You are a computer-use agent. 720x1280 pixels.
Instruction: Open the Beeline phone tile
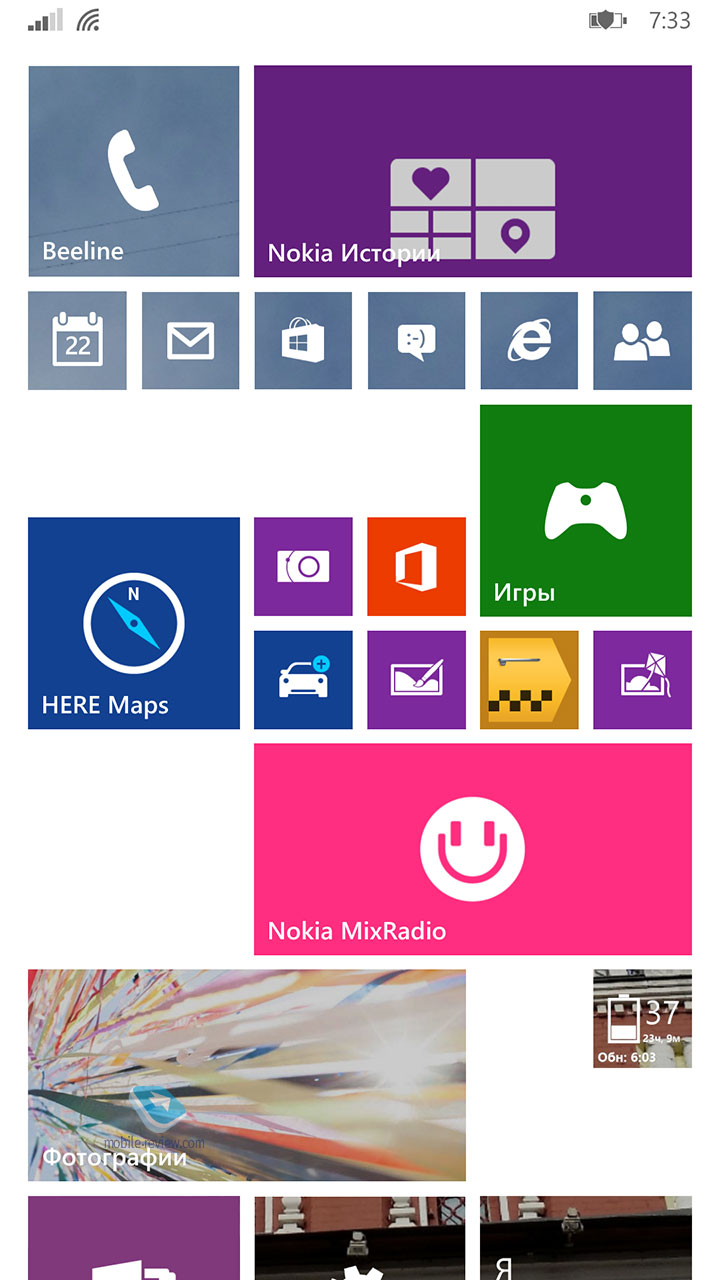point(134,171)
